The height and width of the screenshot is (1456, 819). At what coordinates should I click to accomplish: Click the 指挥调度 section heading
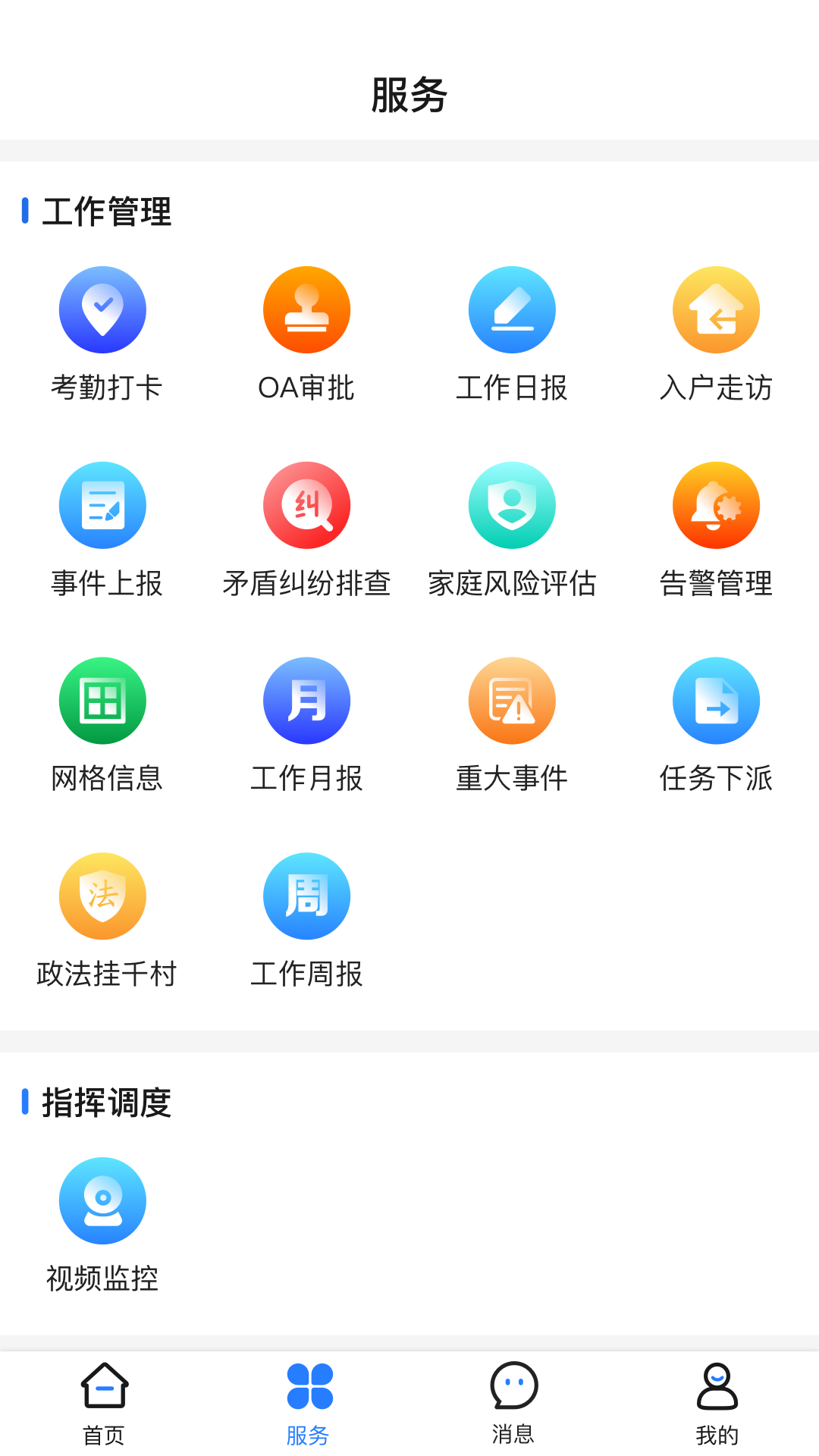point(106,1104)
